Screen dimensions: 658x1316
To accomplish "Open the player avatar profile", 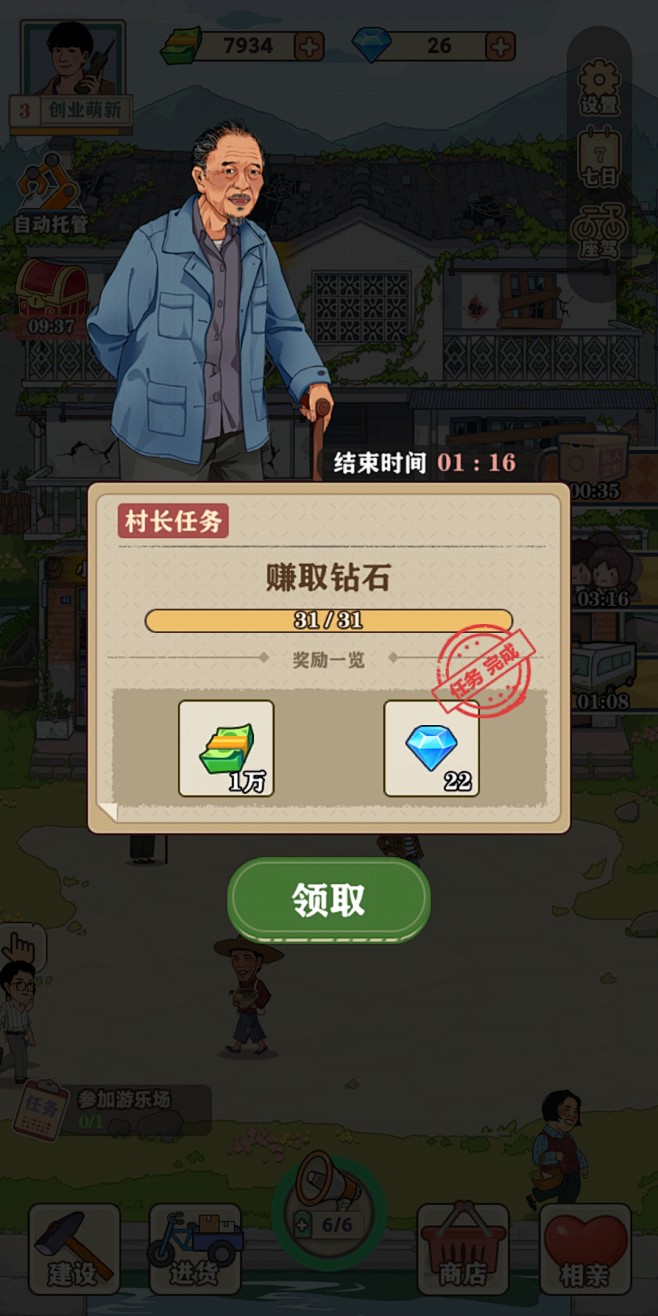I will [x=73, y=58].
